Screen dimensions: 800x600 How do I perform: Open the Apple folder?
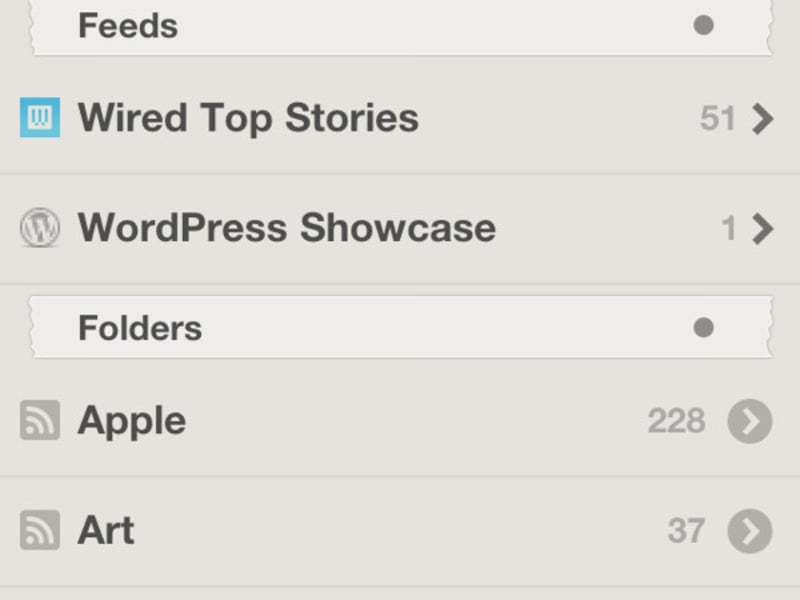click(132, 420)
